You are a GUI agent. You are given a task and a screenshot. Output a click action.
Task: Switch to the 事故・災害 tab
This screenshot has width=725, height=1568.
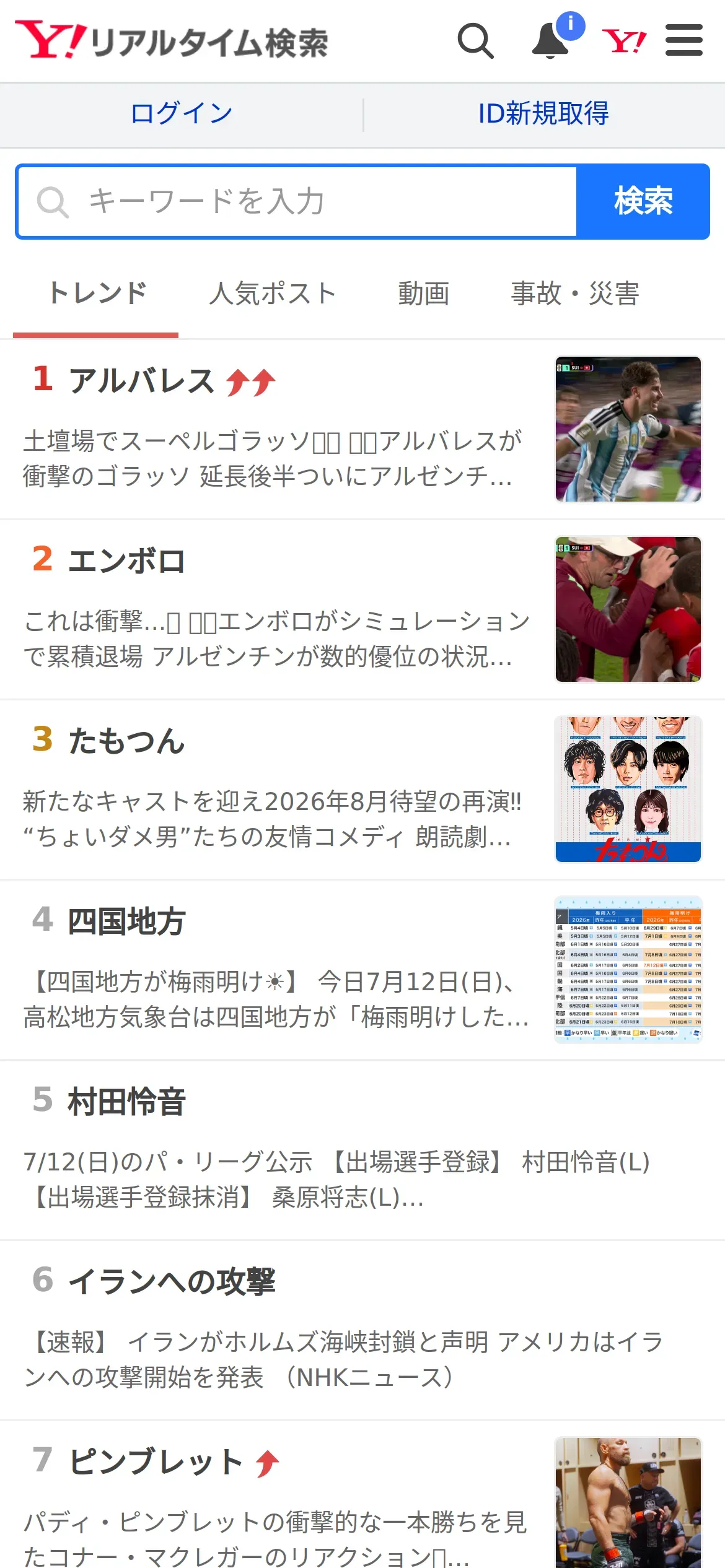pos(574,294)
